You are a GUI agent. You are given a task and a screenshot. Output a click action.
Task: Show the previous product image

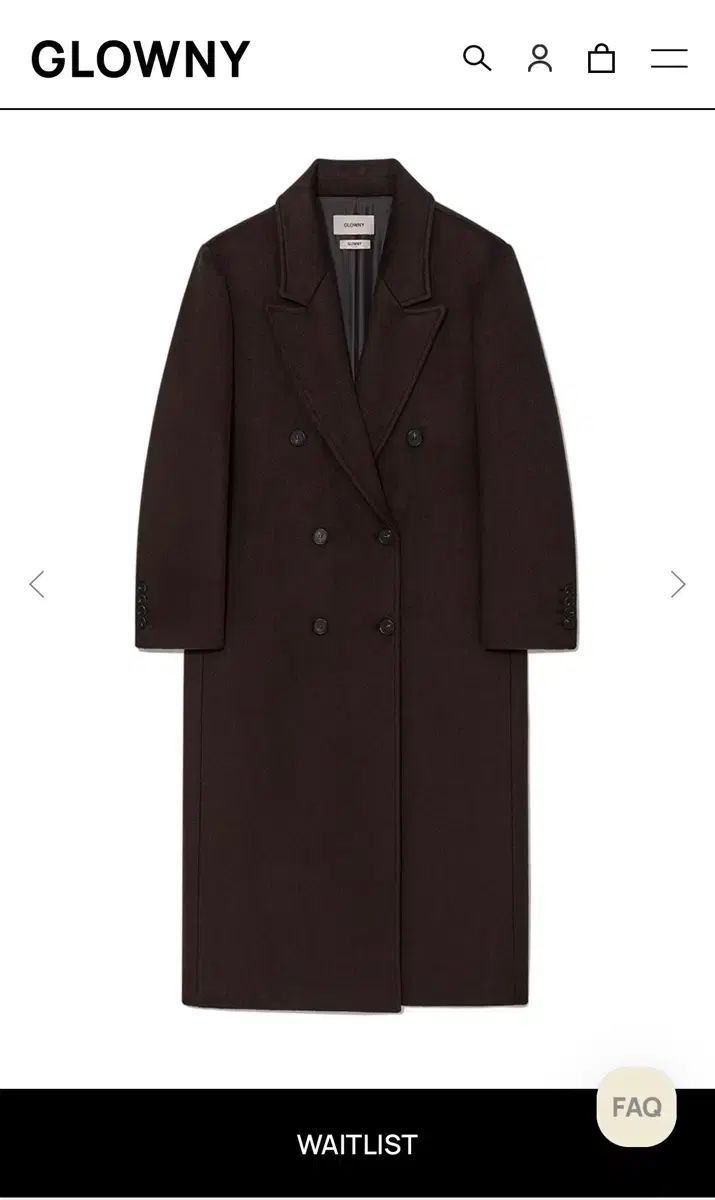pos(37,584)
